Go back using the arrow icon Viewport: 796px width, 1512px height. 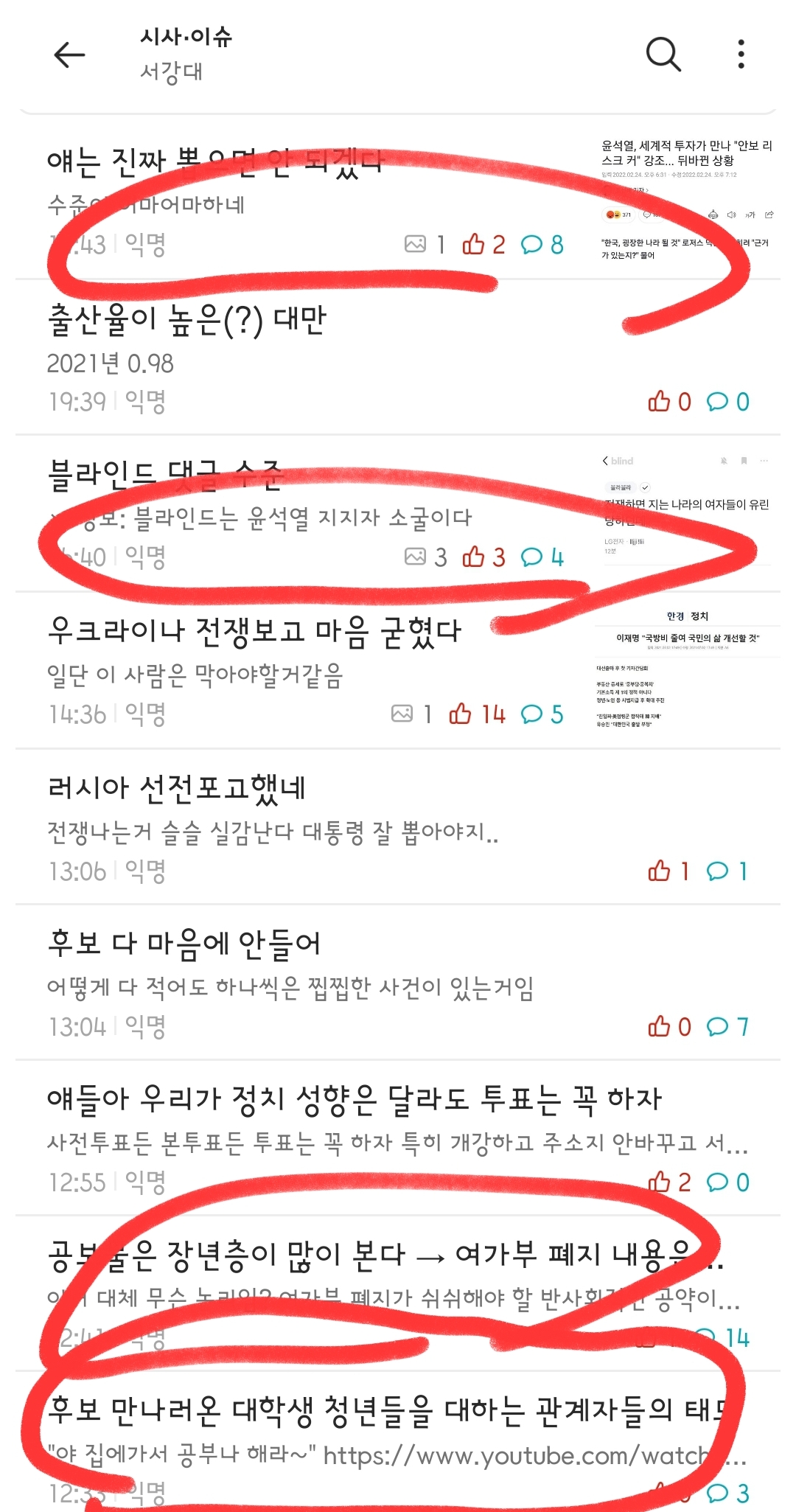[70, 55]
